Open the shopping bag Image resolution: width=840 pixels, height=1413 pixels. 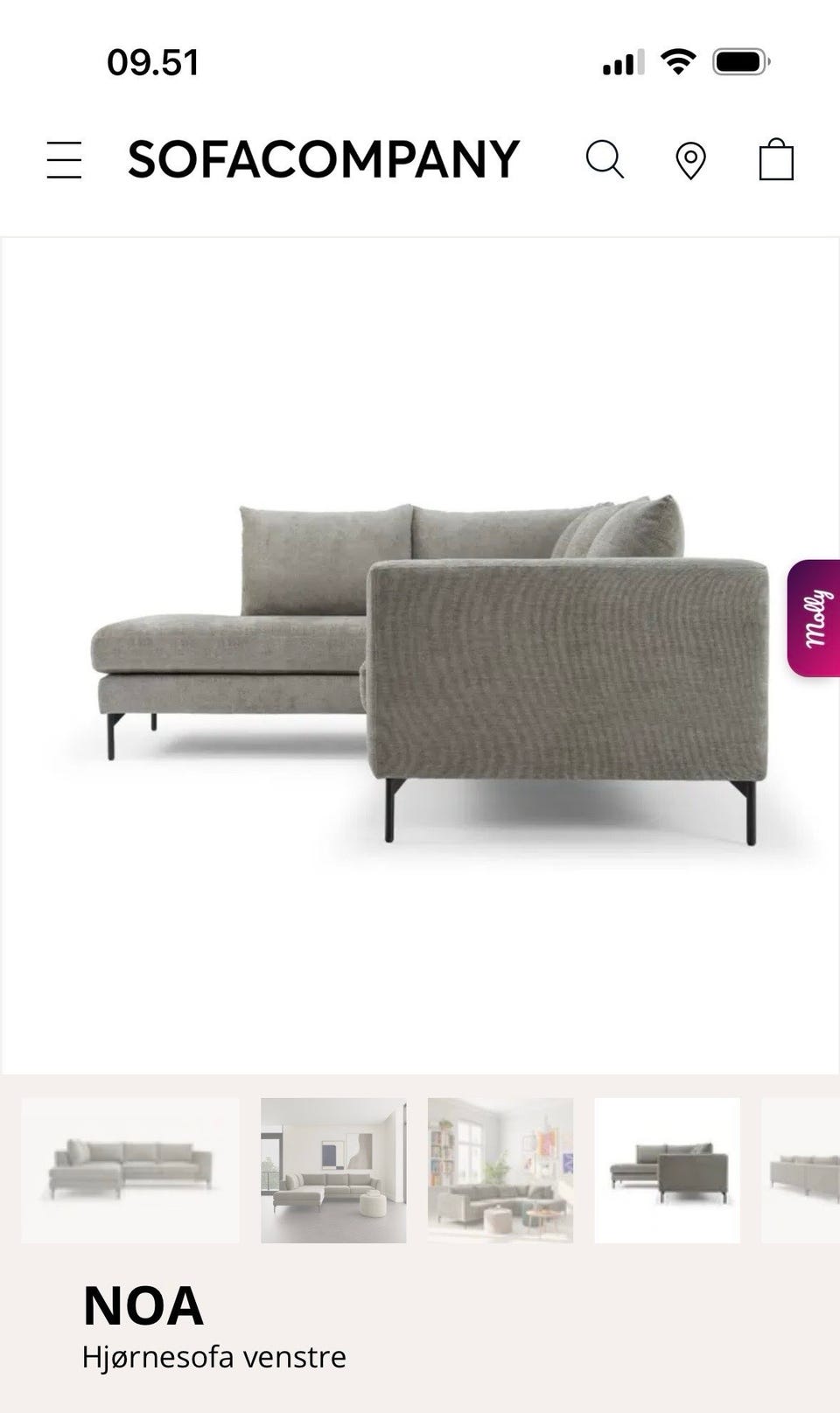776,159
